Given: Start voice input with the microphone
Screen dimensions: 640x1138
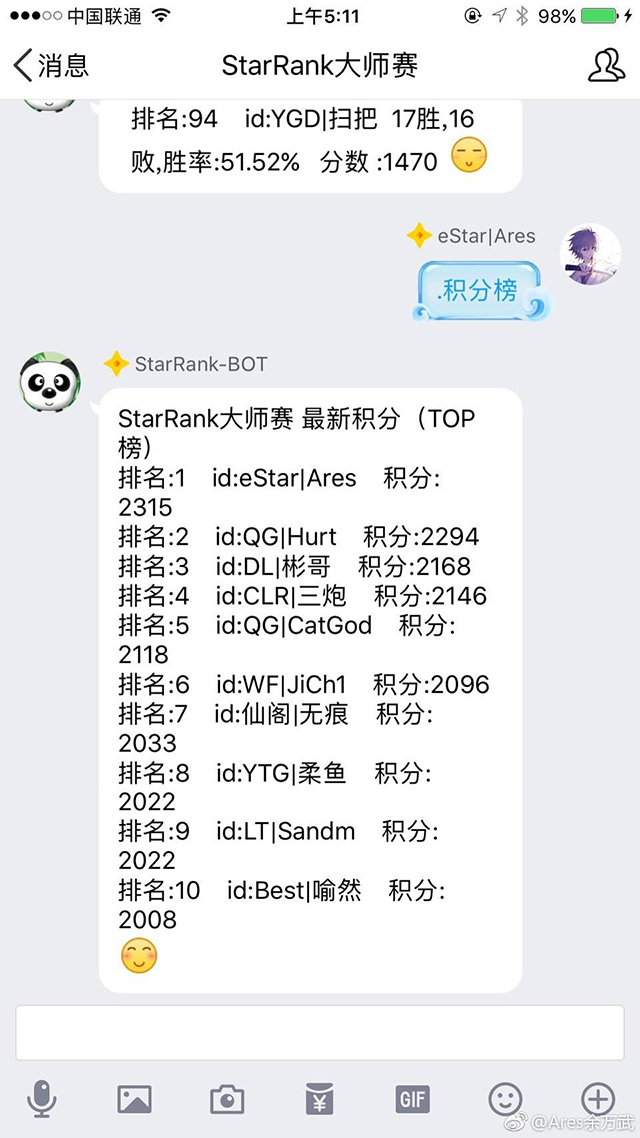Looking at the screenshot, I should point(41,1100).
